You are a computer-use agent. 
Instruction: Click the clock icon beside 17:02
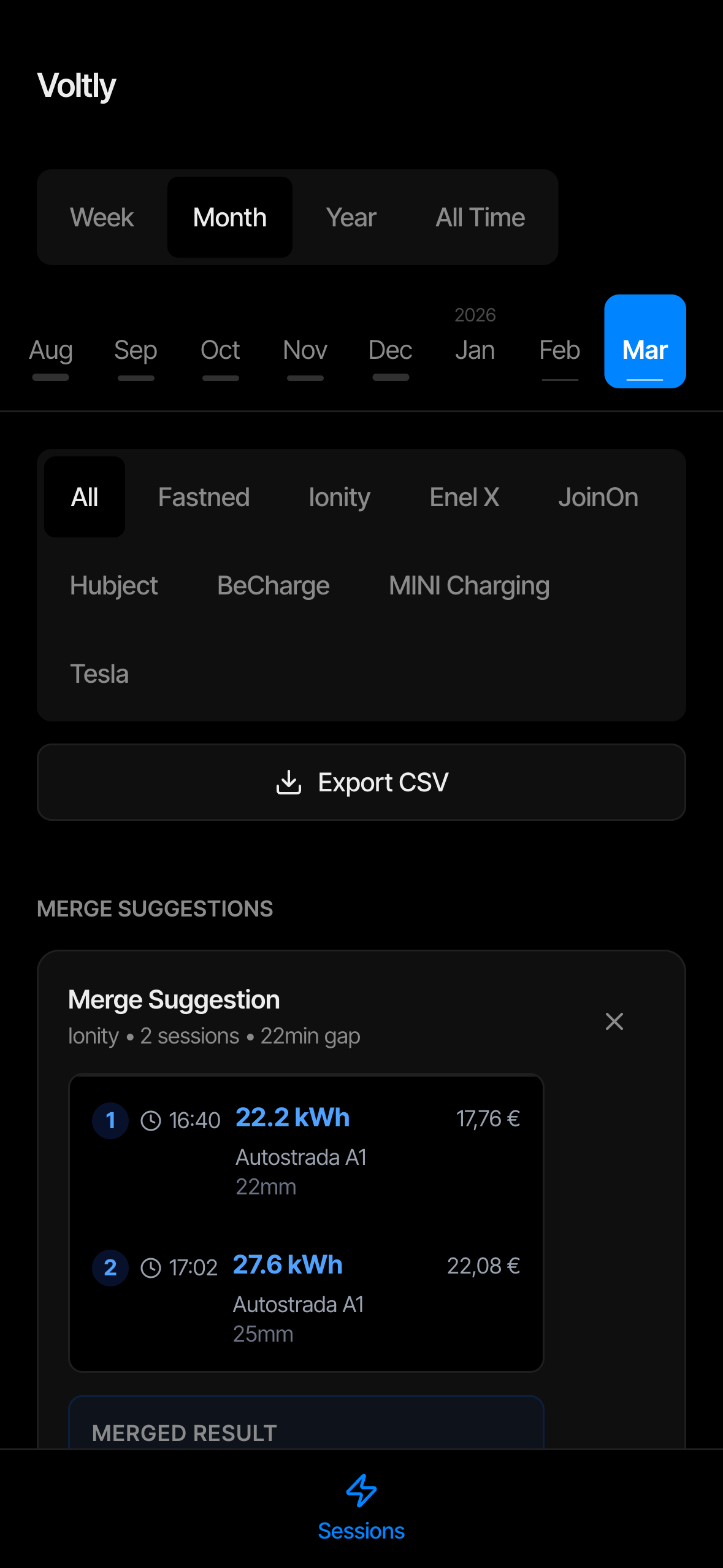pyautogui.click(x=150, y=1266)
